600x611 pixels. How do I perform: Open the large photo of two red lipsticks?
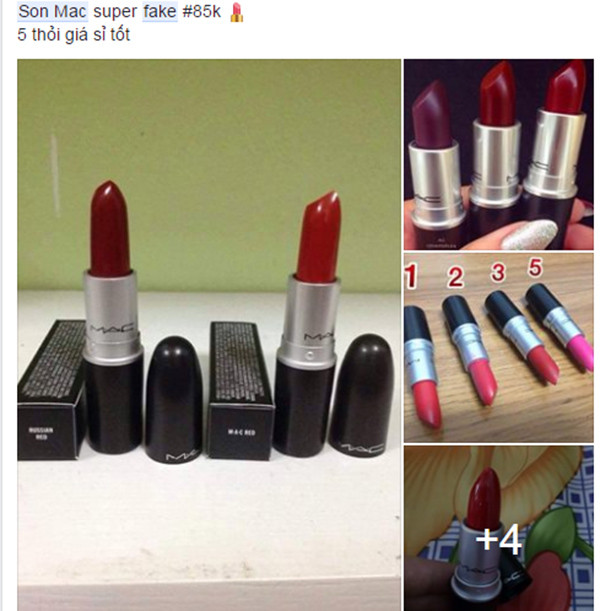(208, 330)
